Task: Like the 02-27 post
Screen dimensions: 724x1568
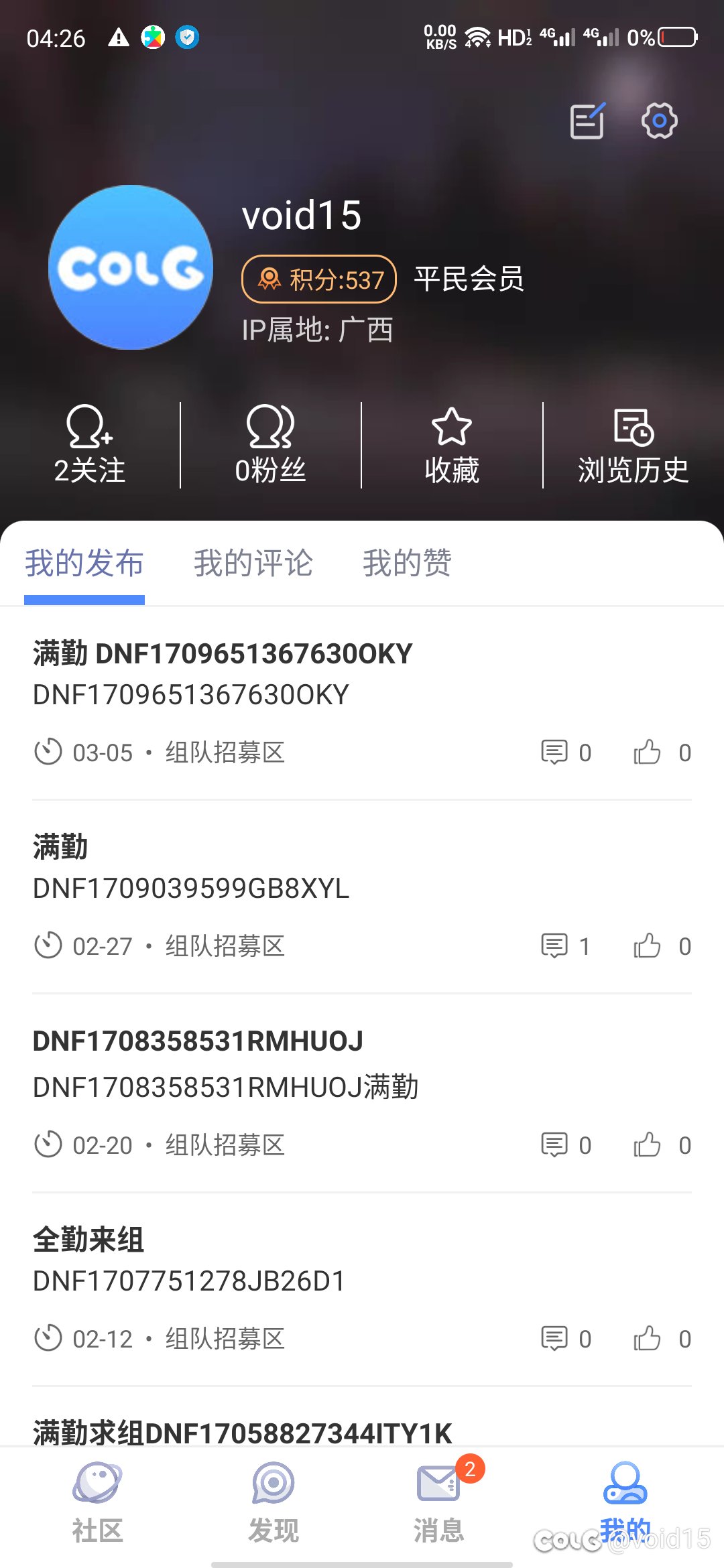Action: (x=662, y=946)
